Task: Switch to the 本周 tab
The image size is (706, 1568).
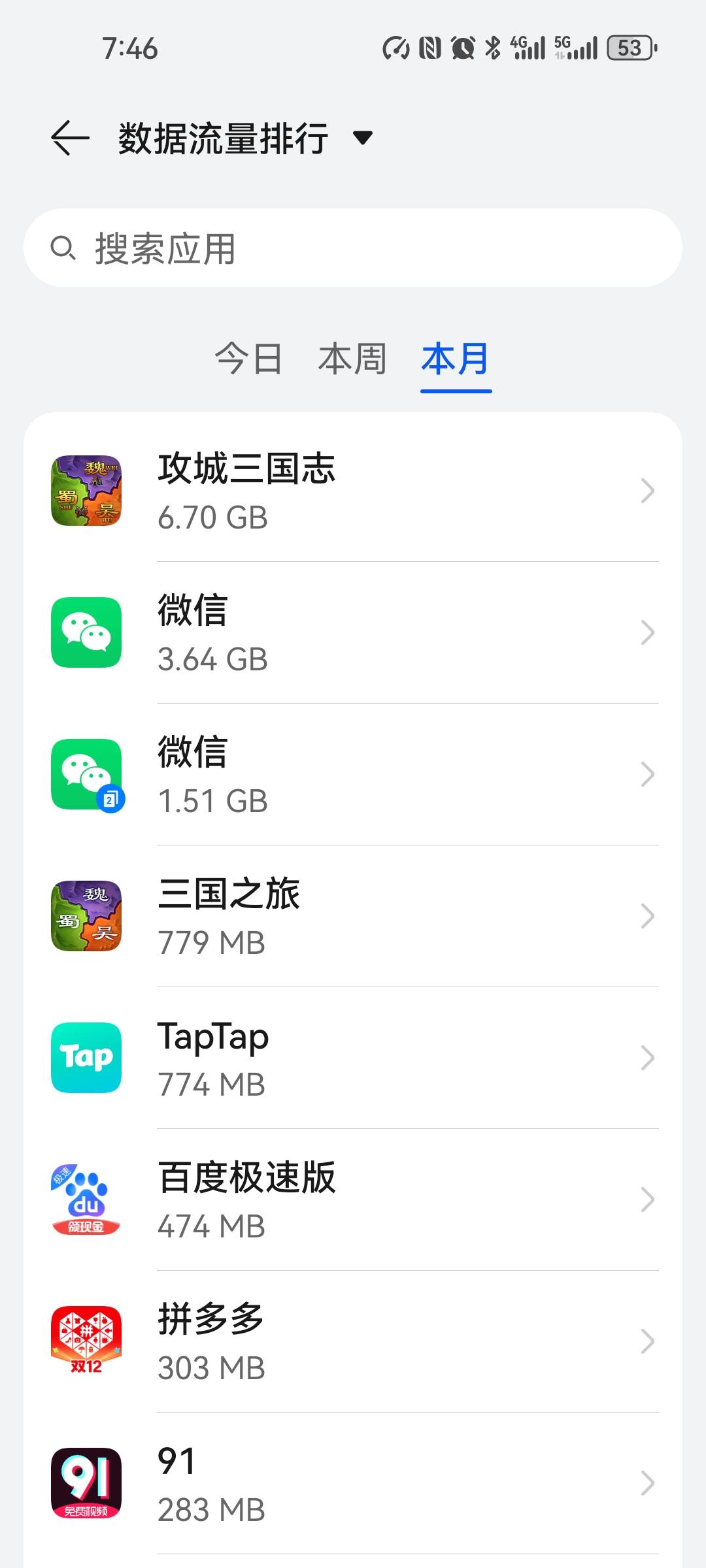Action: pos(352,359)
